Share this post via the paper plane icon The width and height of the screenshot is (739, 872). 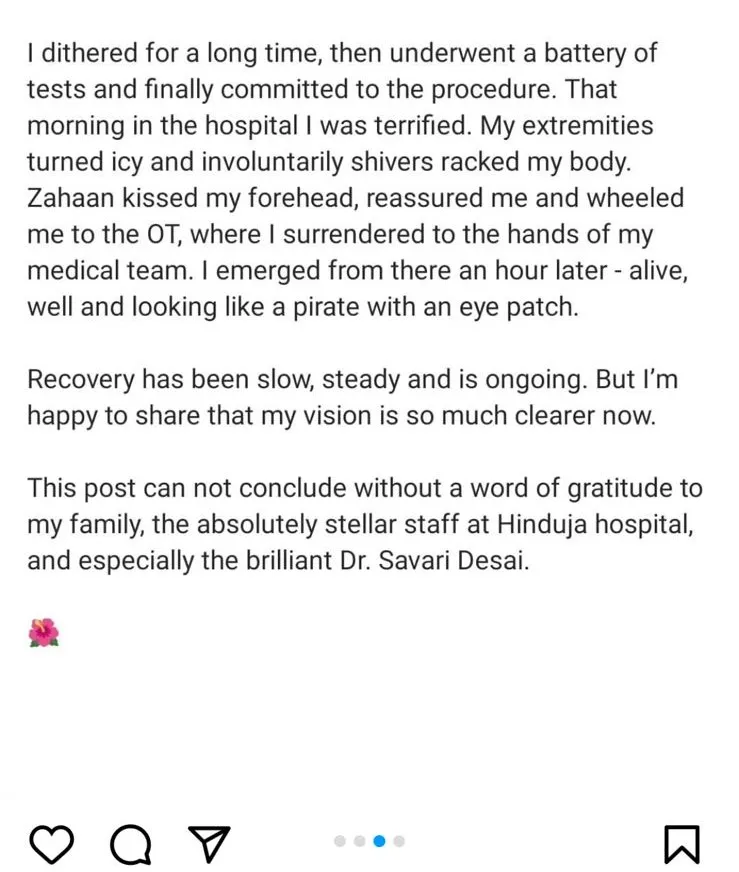click(x=210, y=843)
